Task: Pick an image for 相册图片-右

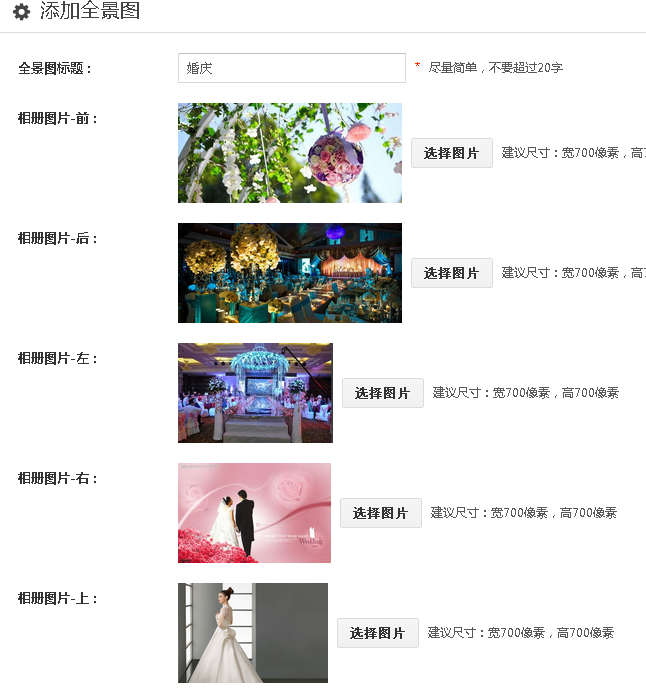Action: point(380,513)
